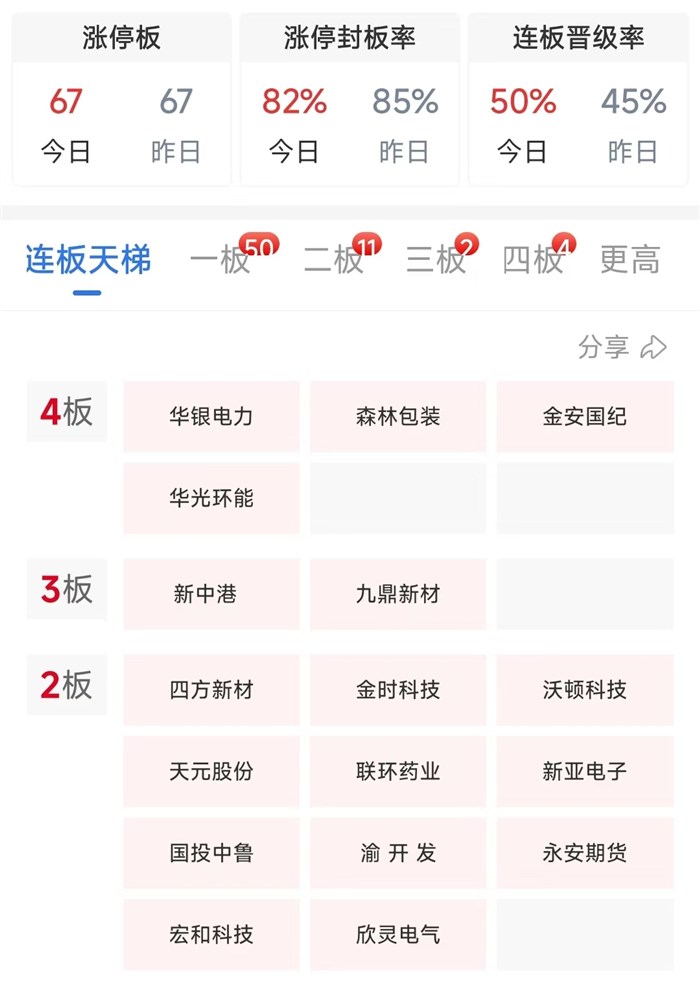Open stock 森林包装
The height and width of the screenshot is (989, 700).
398,416
